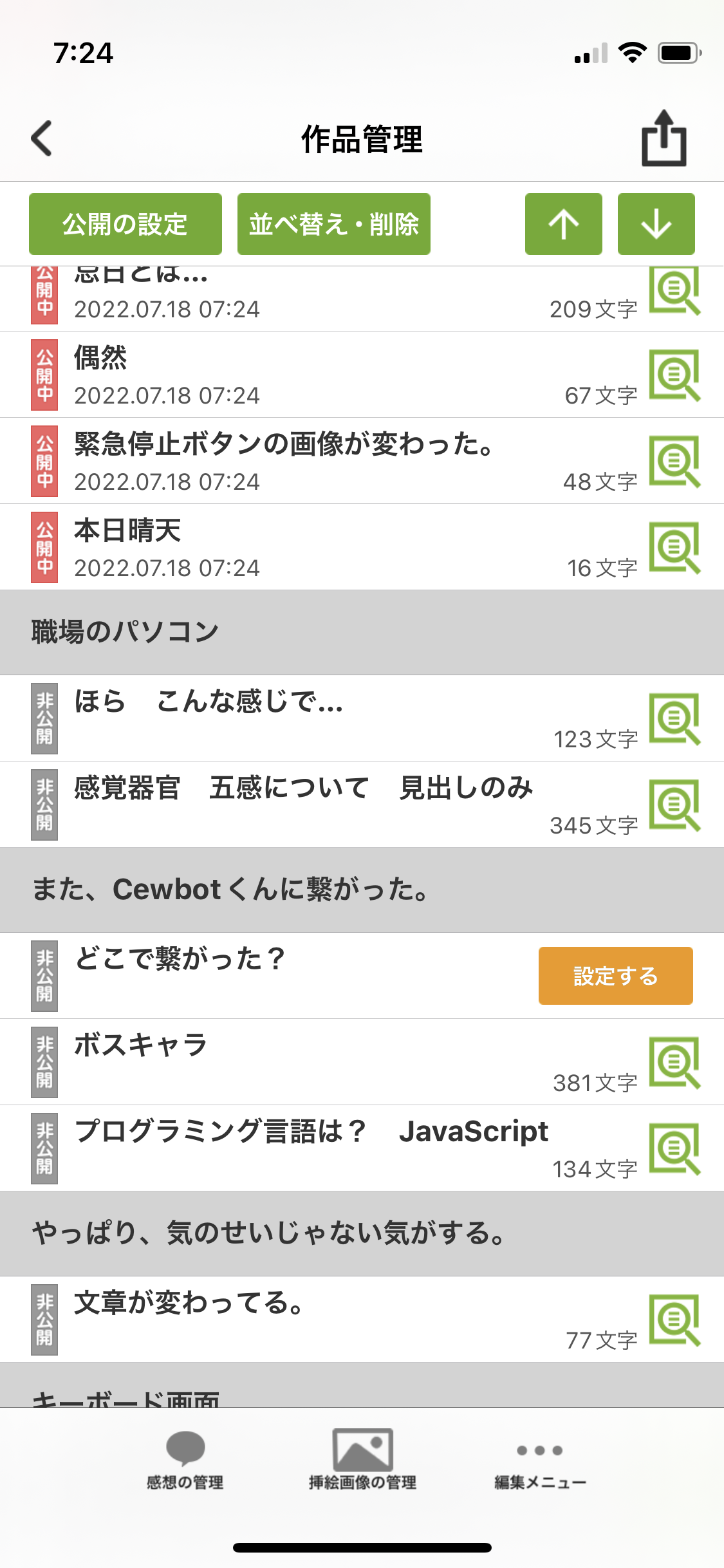The height and width of the screenshot is (1568, 724).
Task: Tap 設定する for どこで繋がった？
Action: [615, 976]
